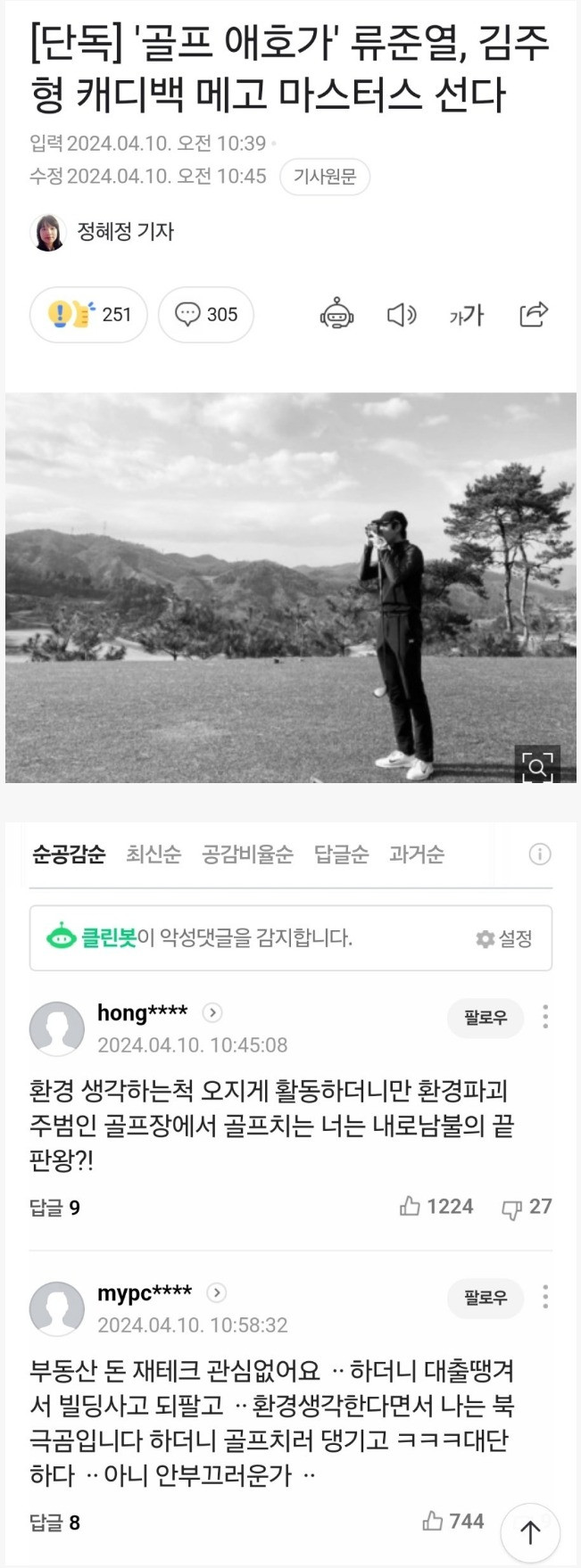Open the overflow menu on hong****'s comment
This screenshot has width=581, height=1568.
coord(545,1017)
